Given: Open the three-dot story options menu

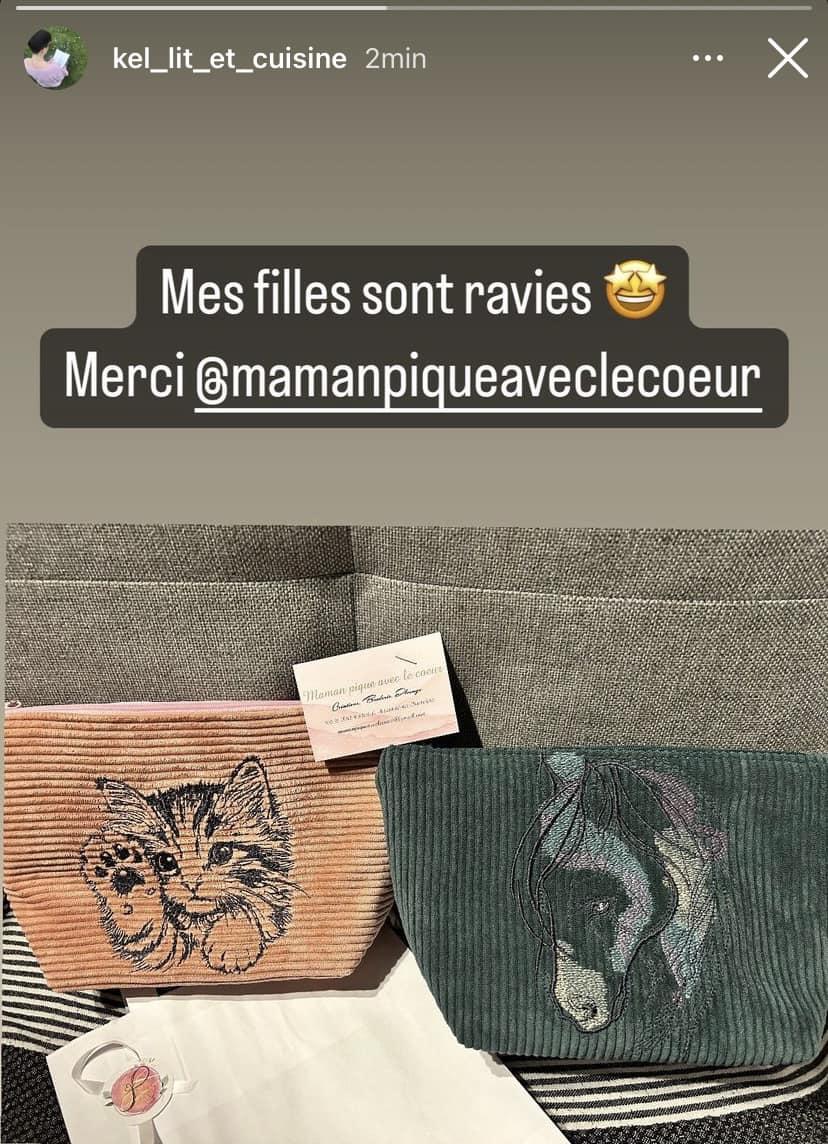Looking at the screenshot, I should (x=707, y=59).
